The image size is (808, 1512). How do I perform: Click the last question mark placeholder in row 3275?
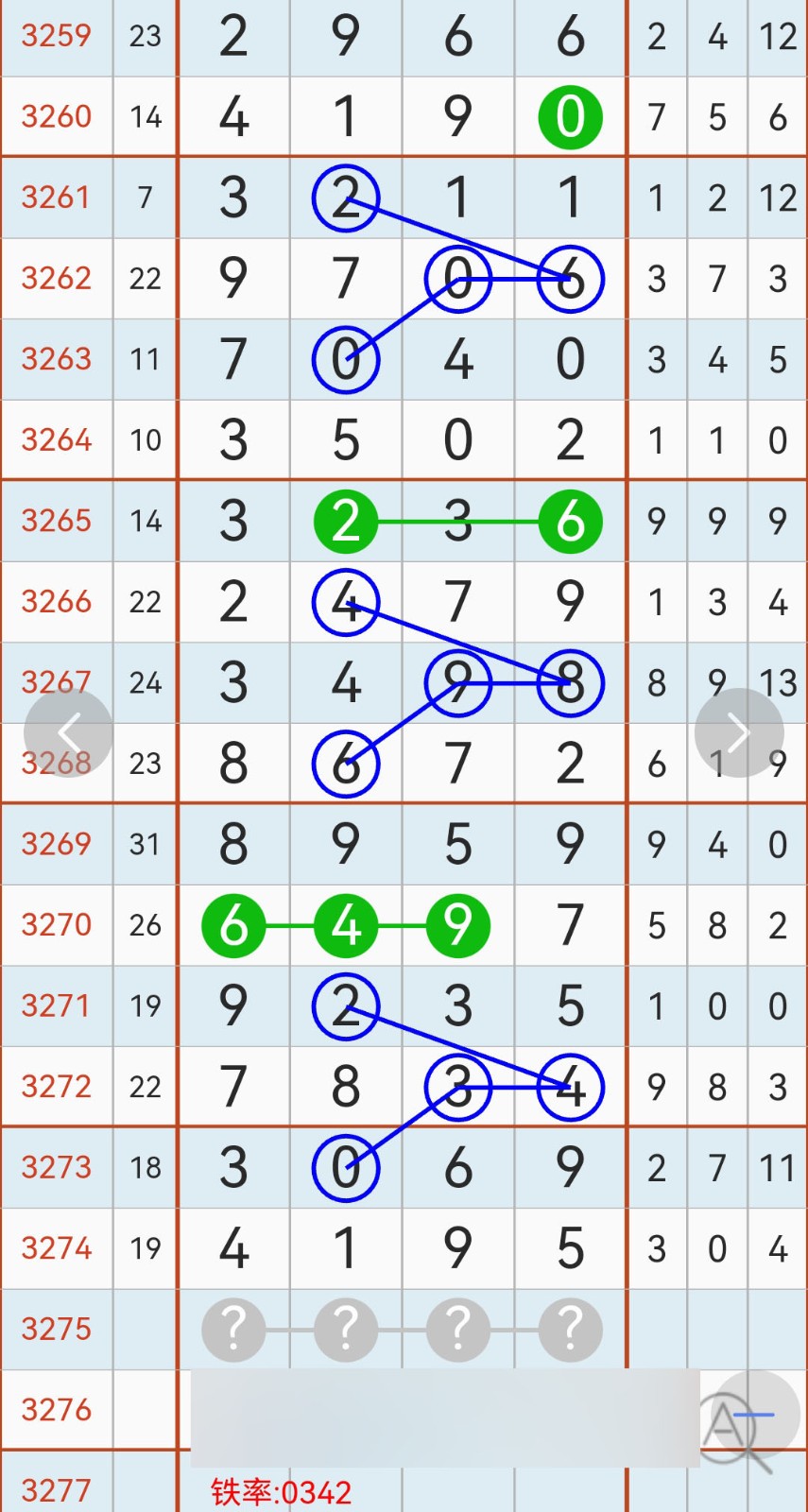click(570, 1329)
